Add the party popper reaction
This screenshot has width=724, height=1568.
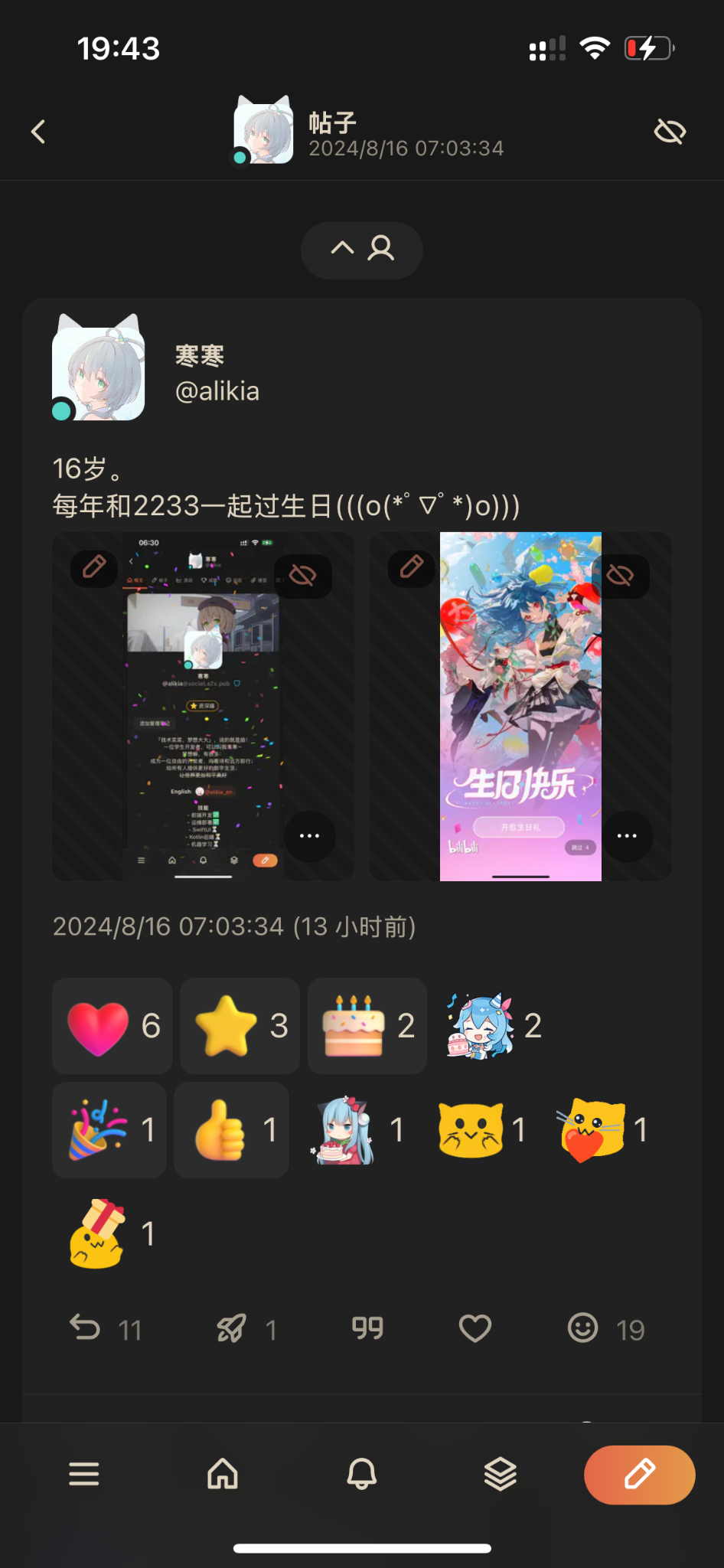[109, 1130]
